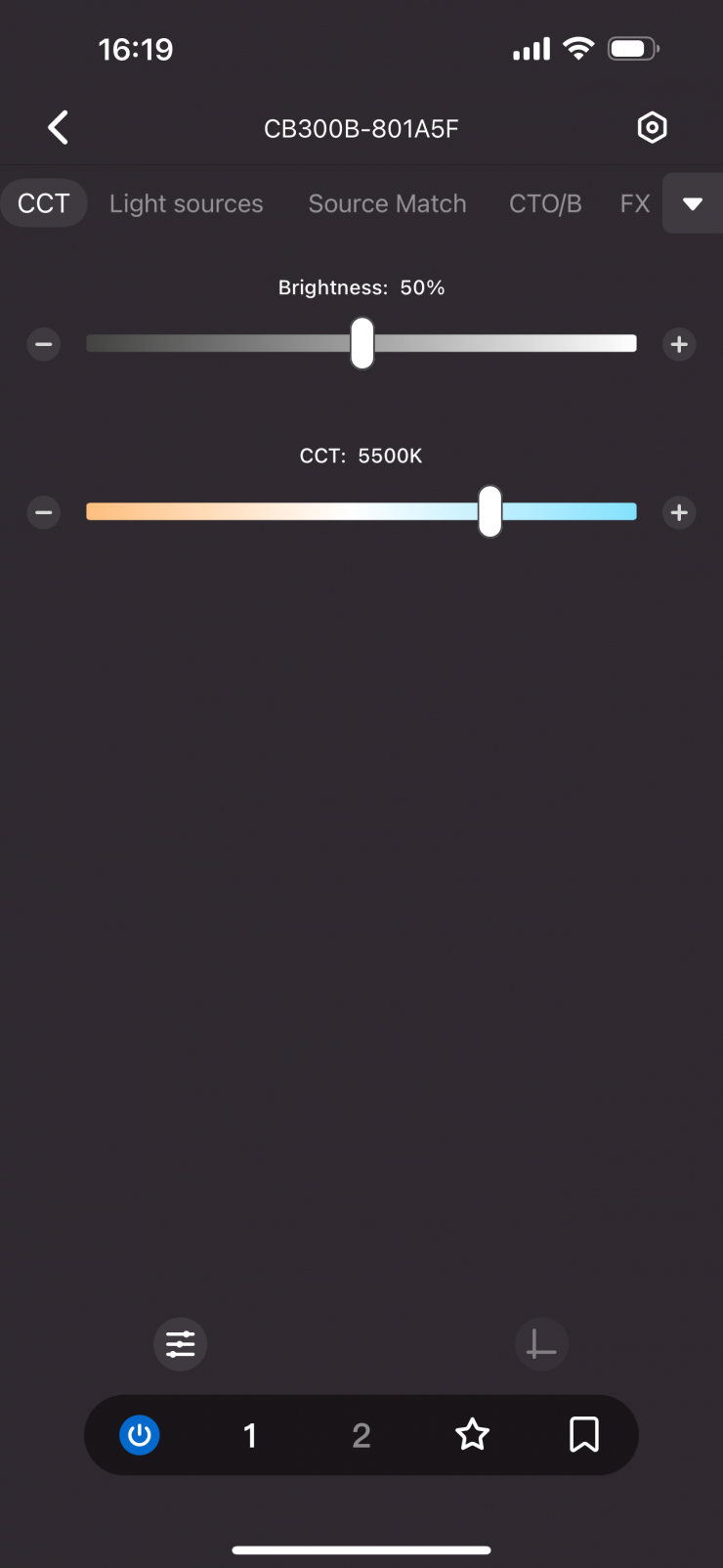This screenshot has width=723, height=1568.
Task: Select preset 2
Action: (x=361, y=1435)
